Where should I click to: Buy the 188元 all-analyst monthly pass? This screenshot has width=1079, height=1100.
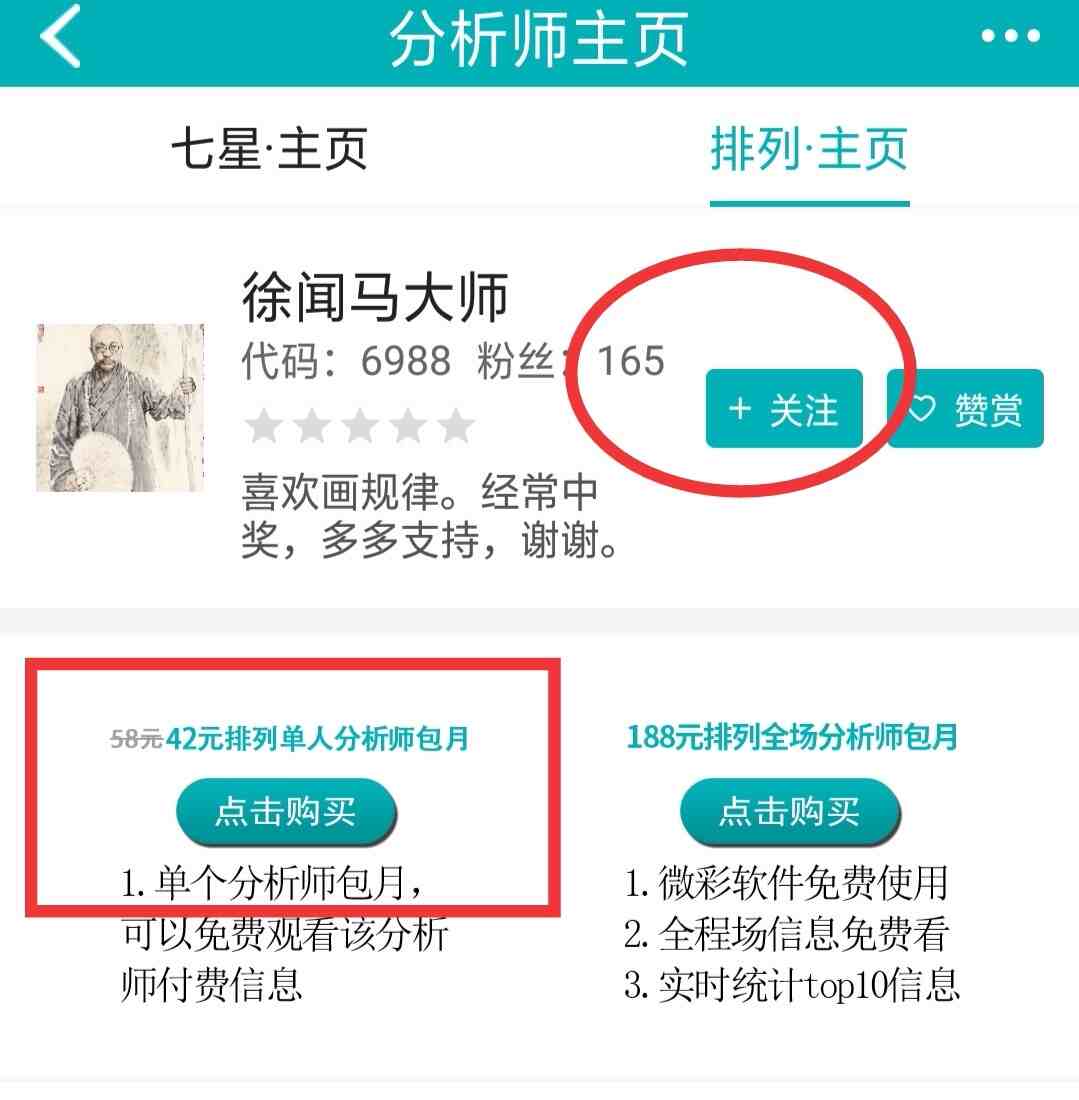pos(790,811)
